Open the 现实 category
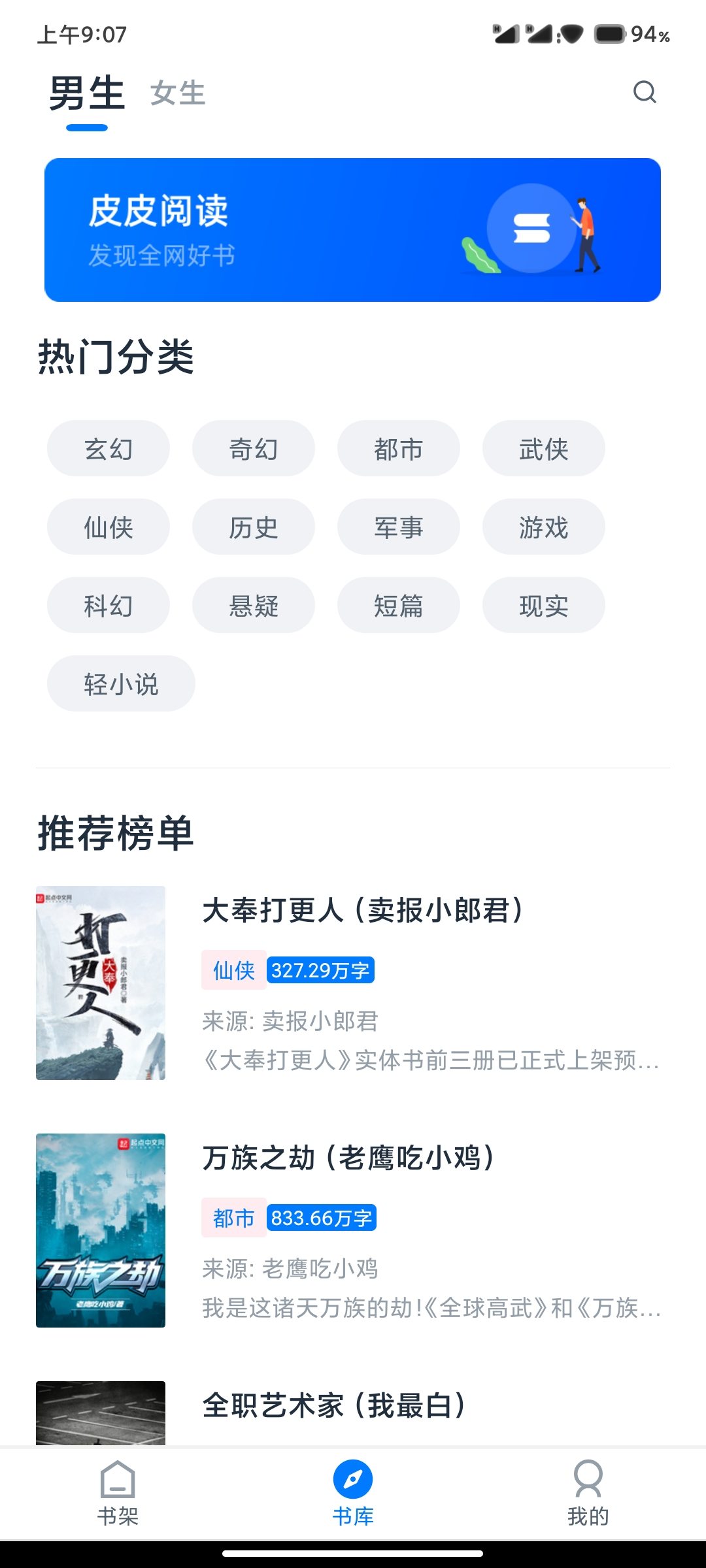 click(x=544, y=606)
